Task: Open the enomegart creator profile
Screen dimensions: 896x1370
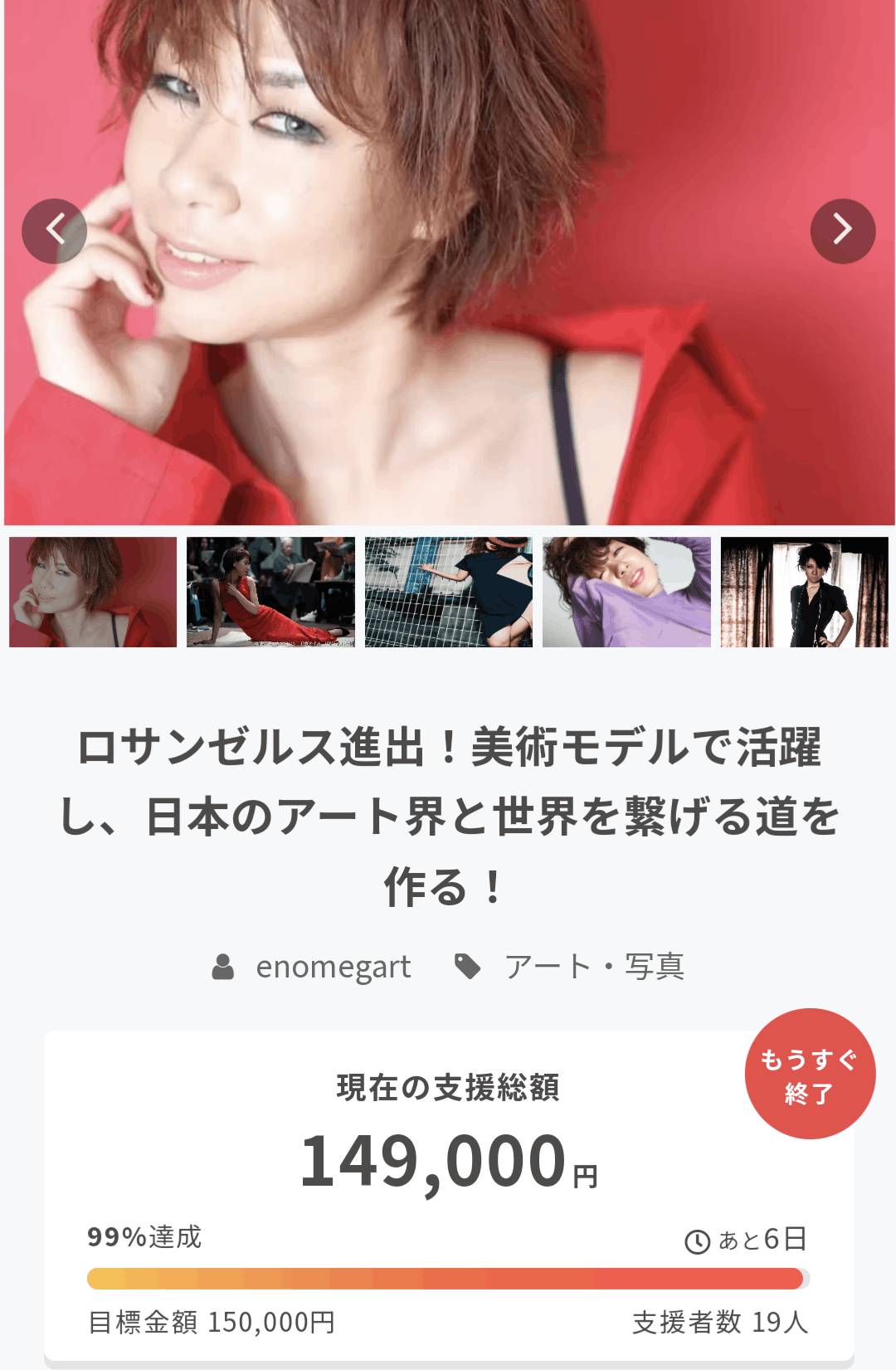Action: (x=332, y=967)
